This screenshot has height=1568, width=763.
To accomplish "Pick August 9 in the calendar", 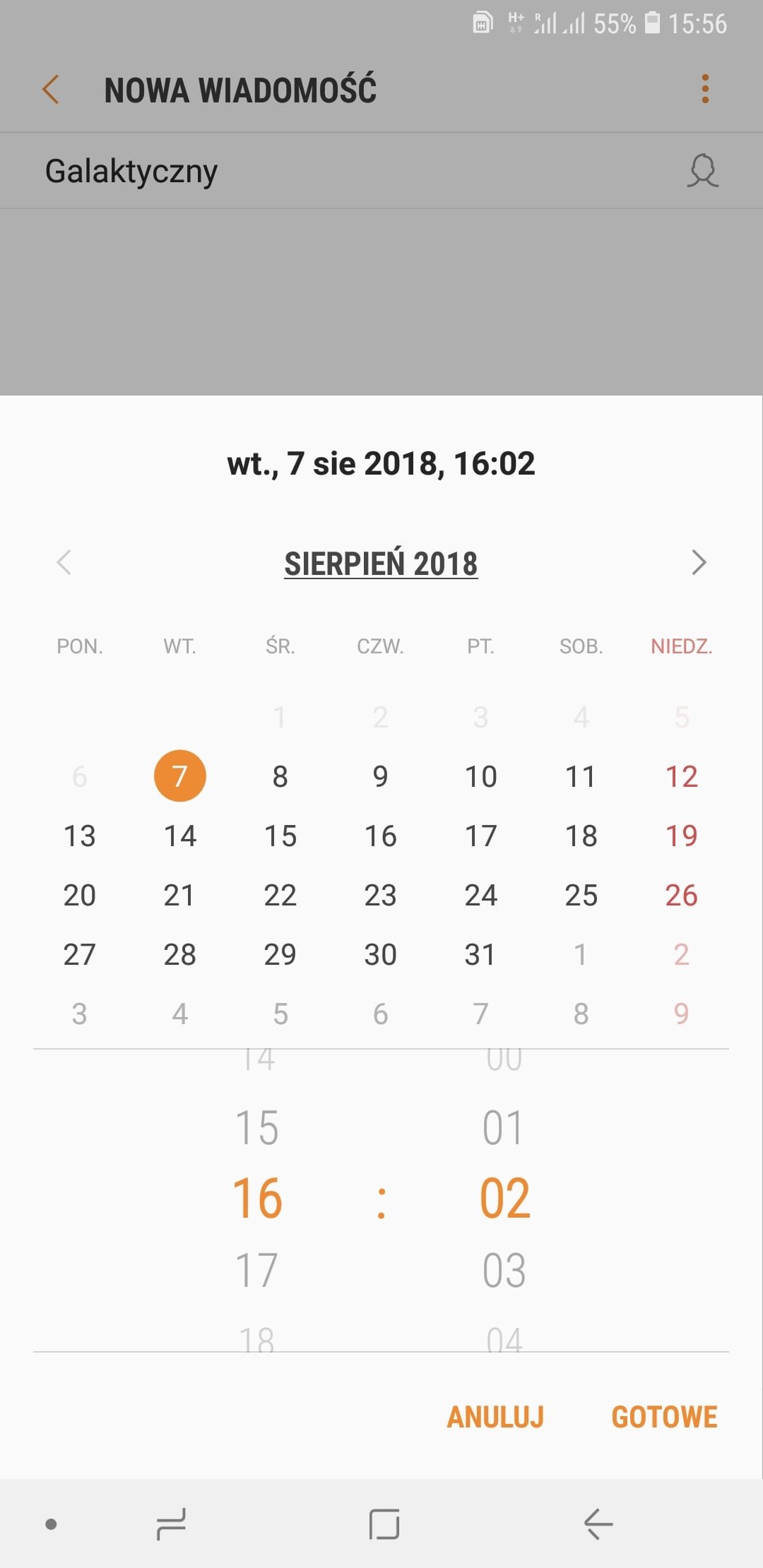I will (x=381, y=776).
